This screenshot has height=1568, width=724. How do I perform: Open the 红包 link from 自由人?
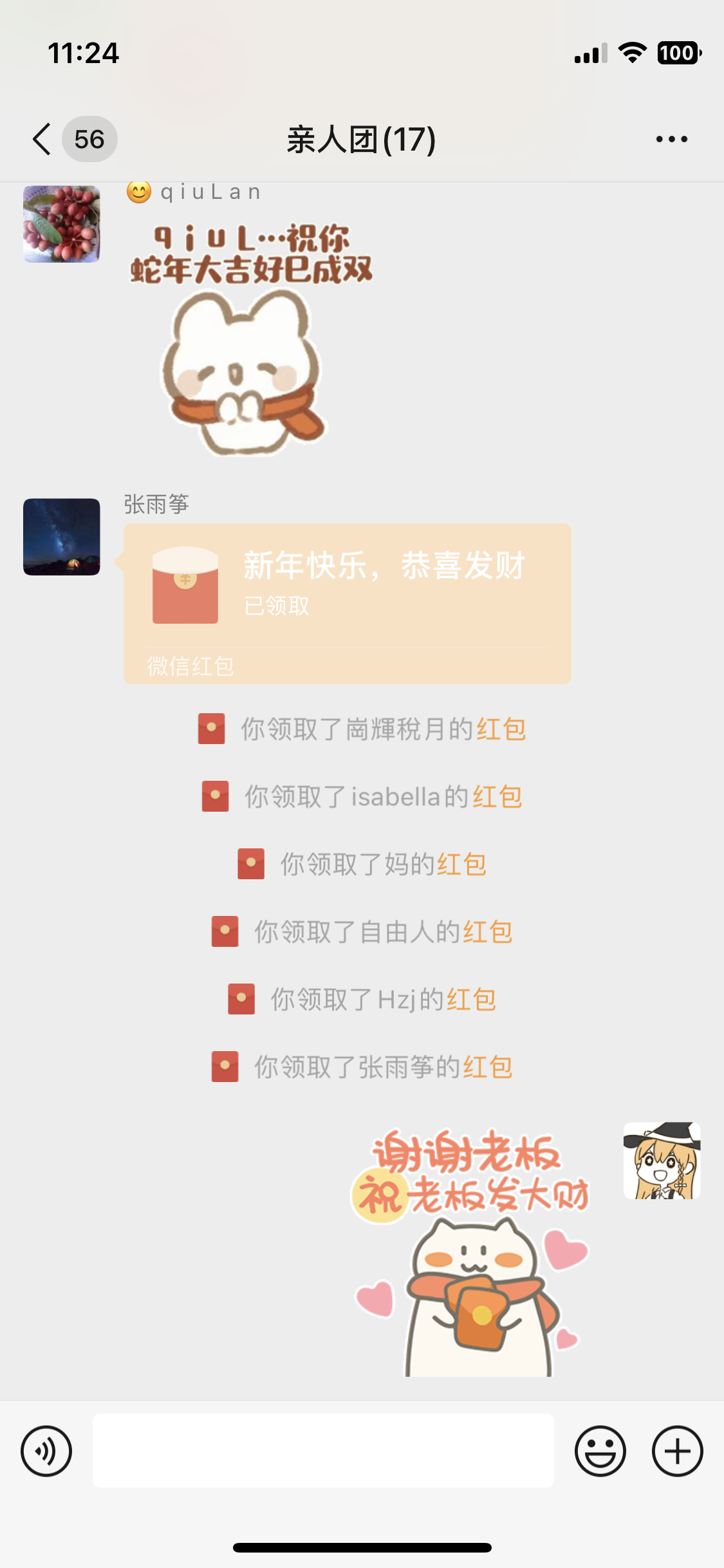tap(487, 932)
